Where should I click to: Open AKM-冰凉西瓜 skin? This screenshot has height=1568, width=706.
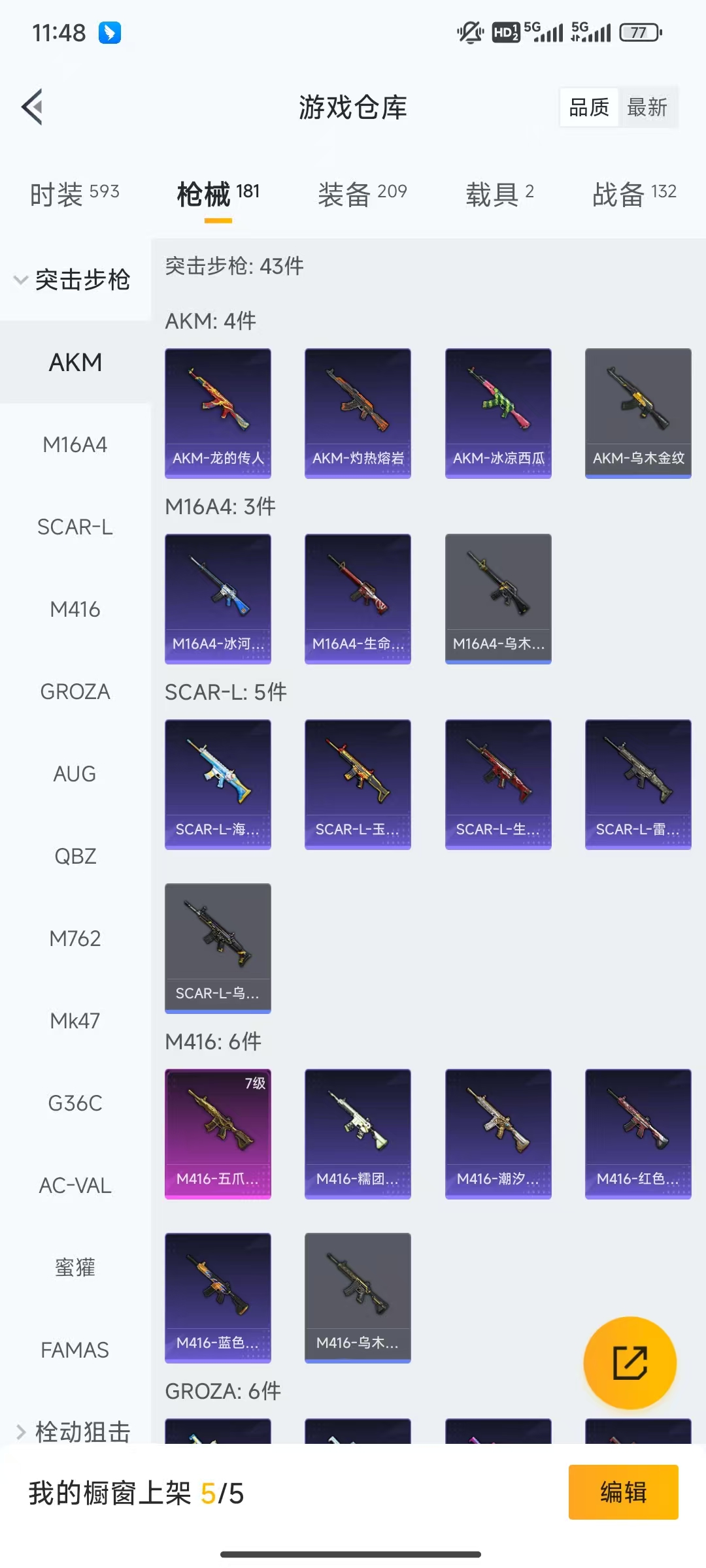coord(498,413)
